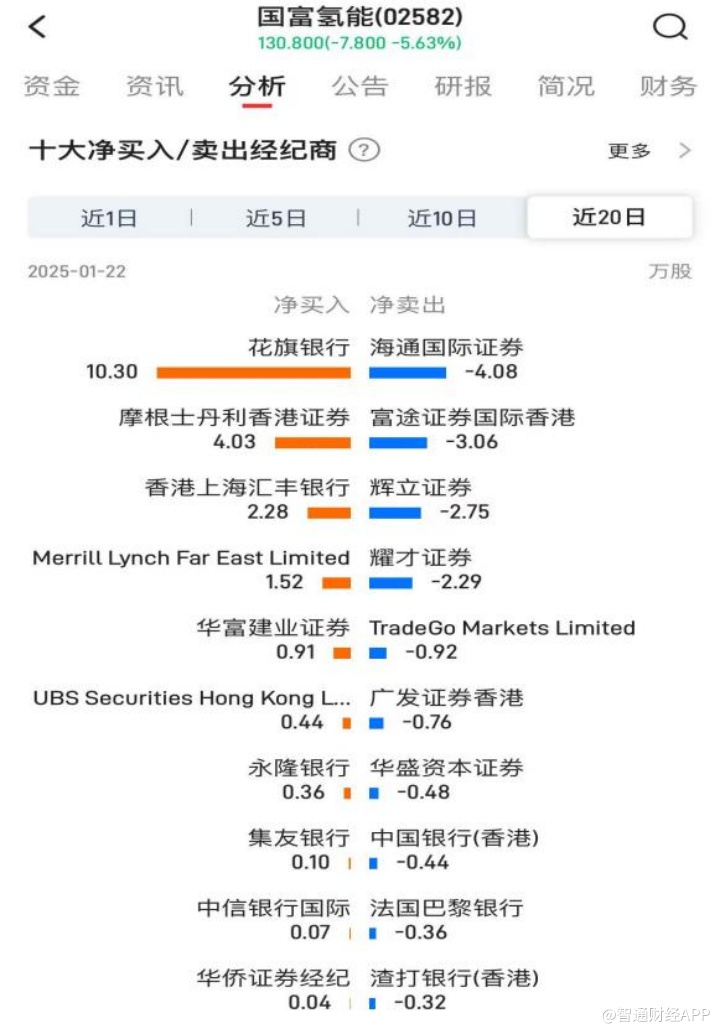Switch to the 资讯 tab
This screenshot has width=720, height=1034.
pos(155,87)
